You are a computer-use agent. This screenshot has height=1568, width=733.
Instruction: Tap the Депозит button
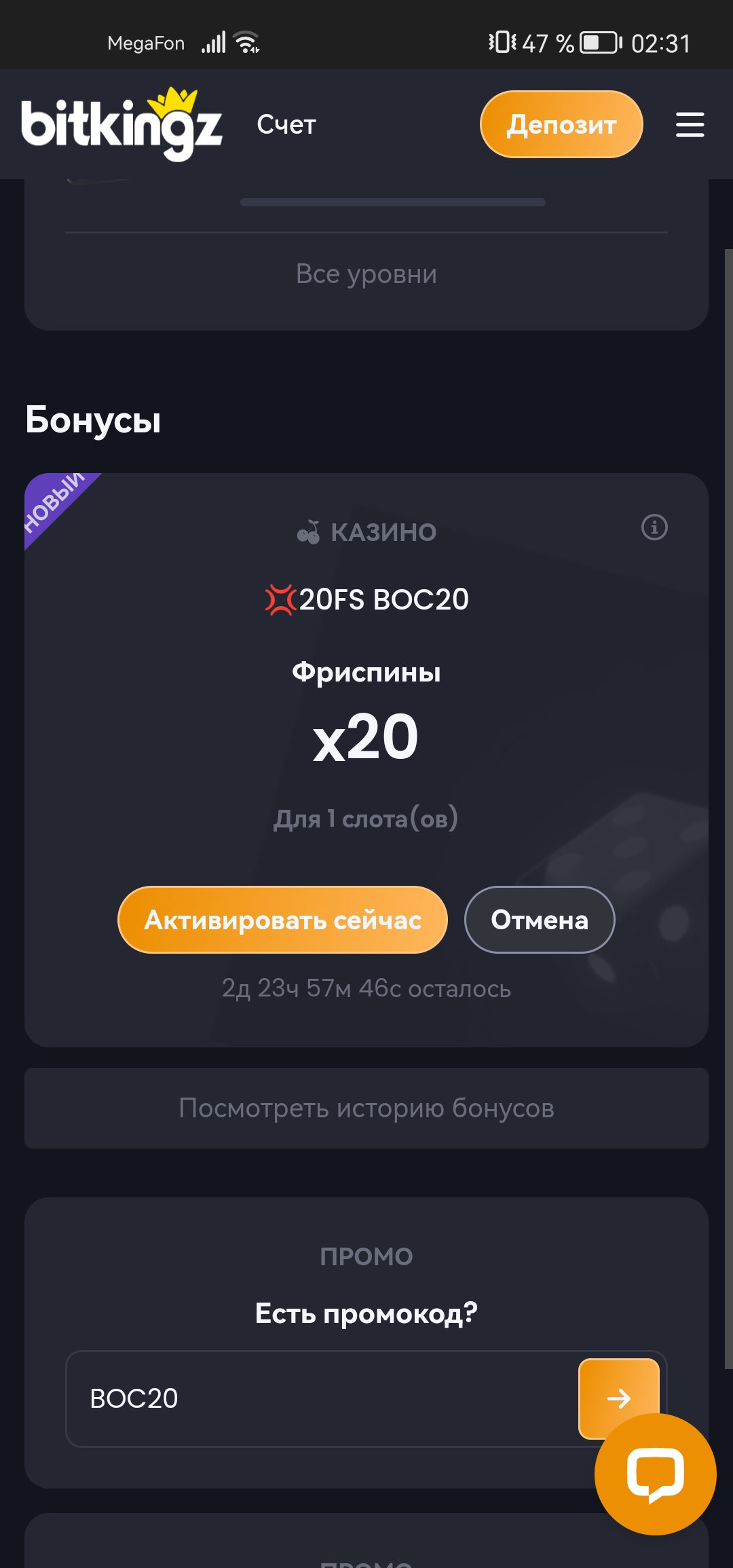point(561,125)
